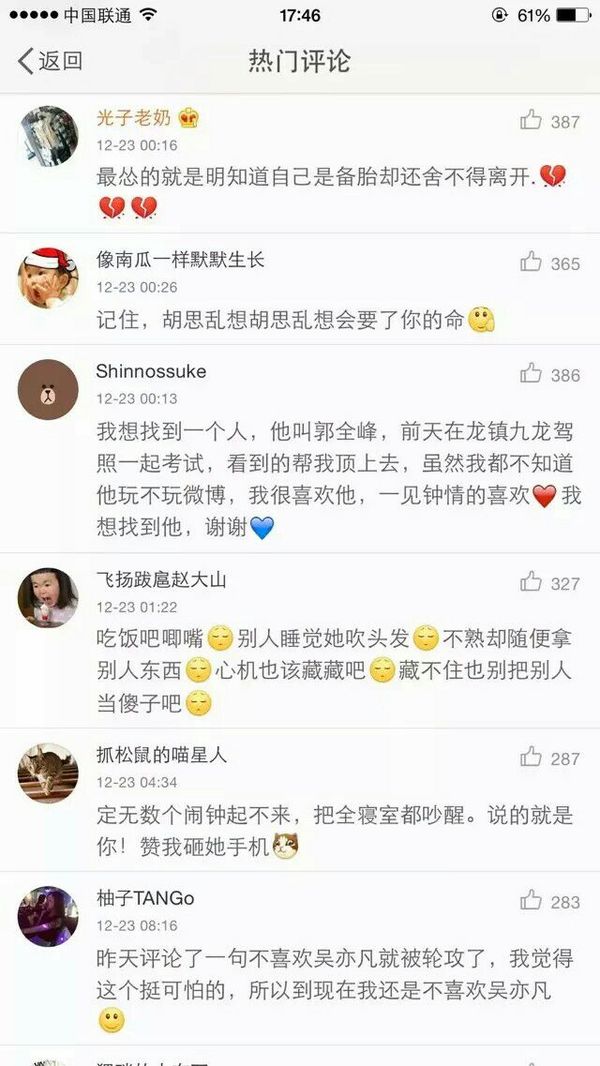Like the comment by 像南瓜一样默默生长

531,263
